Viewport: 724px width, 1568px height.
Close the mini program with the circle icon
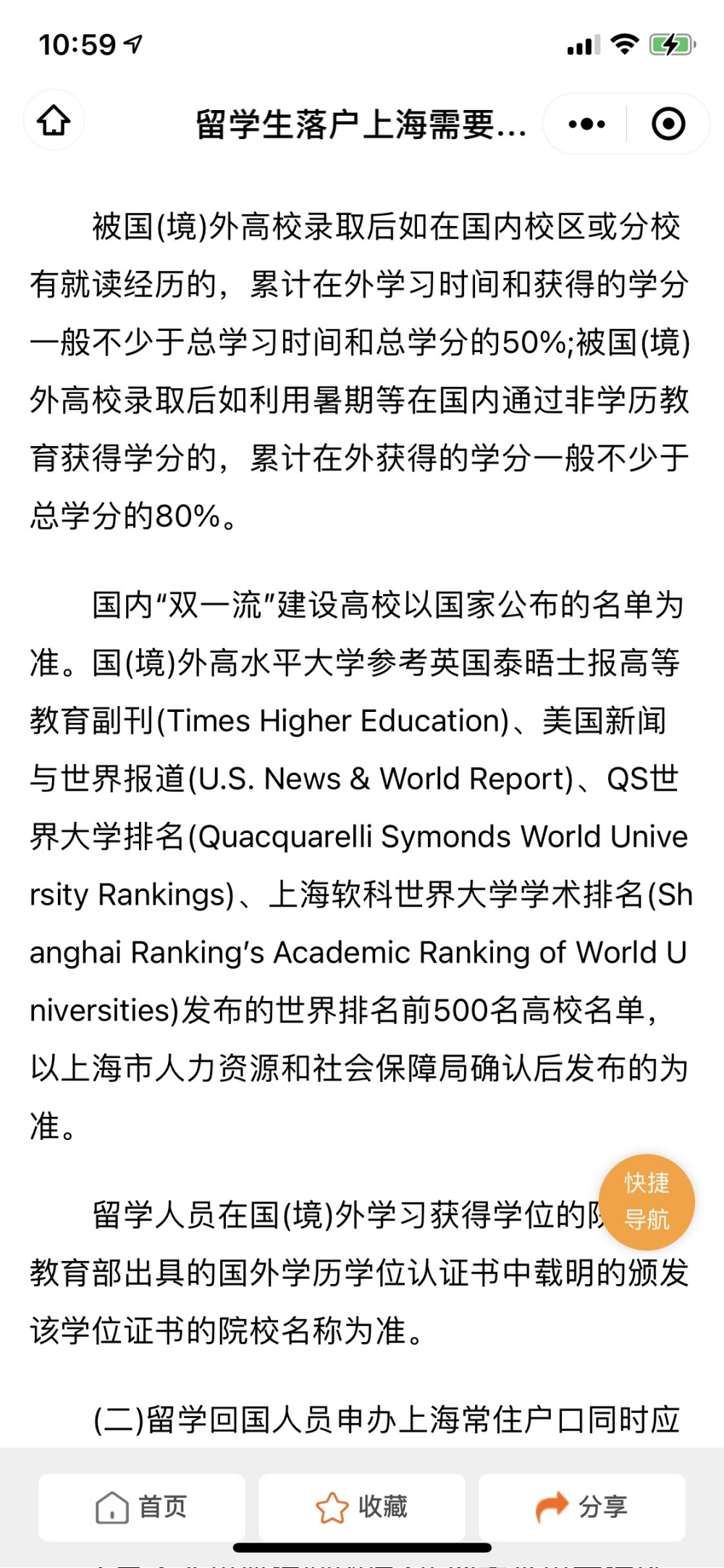click(668, 124)
